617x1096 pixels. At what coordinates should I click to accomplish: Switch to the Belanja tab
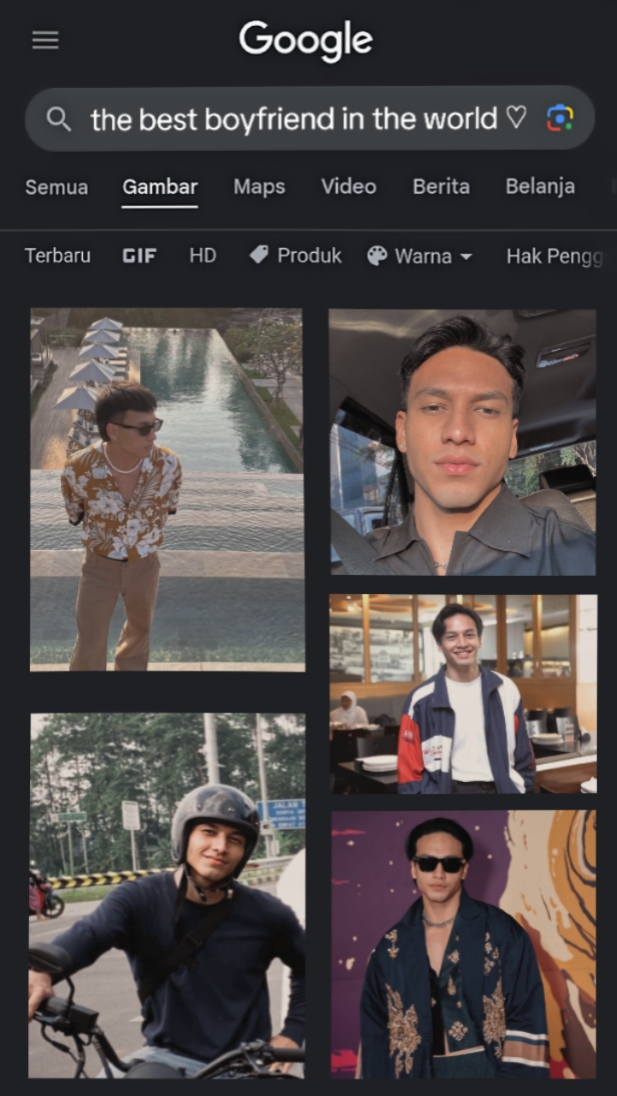540,187
